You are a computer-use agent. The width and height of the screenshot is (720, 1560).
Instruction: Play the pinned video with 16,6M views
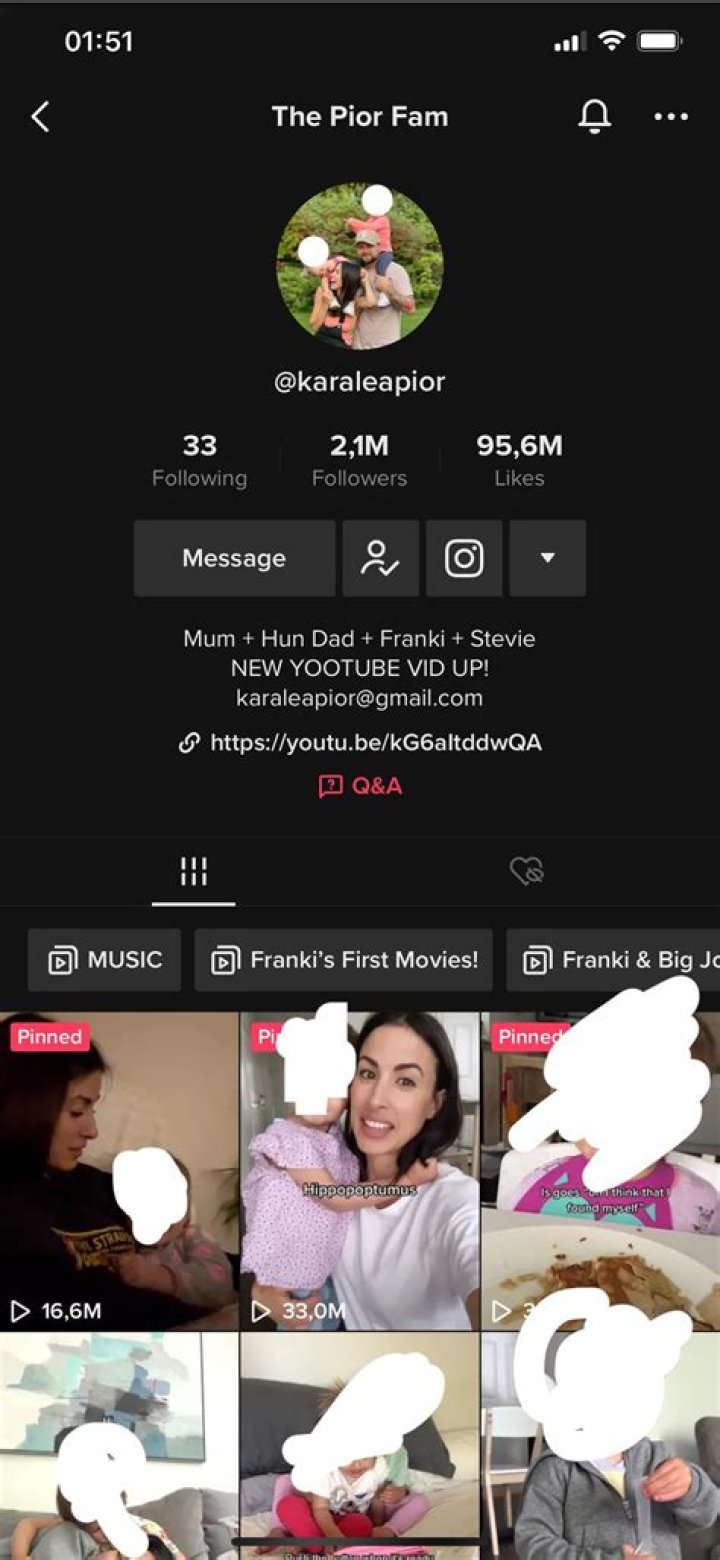(119, 1170)
